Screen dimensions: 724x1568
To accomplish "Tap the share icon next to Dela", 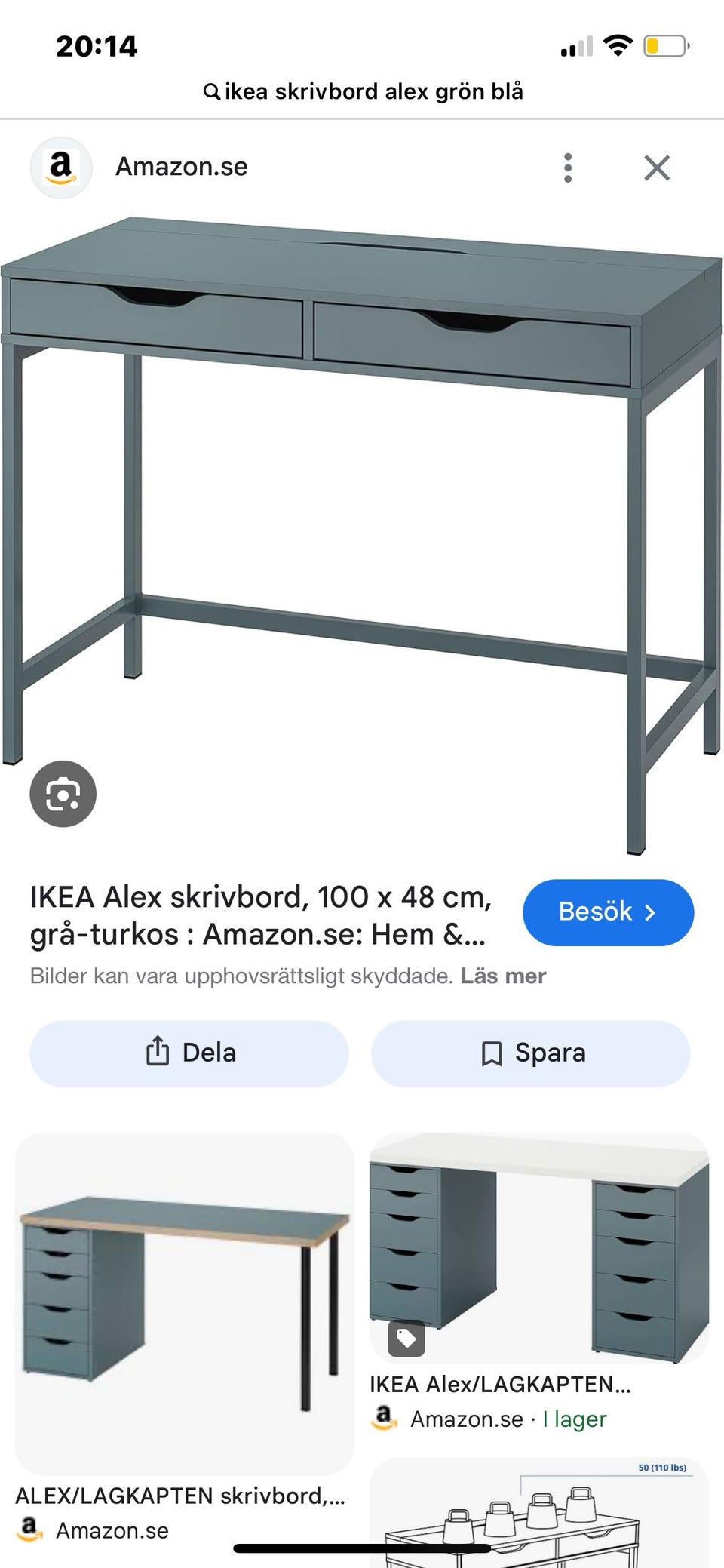I will [x=157, y=1053].
